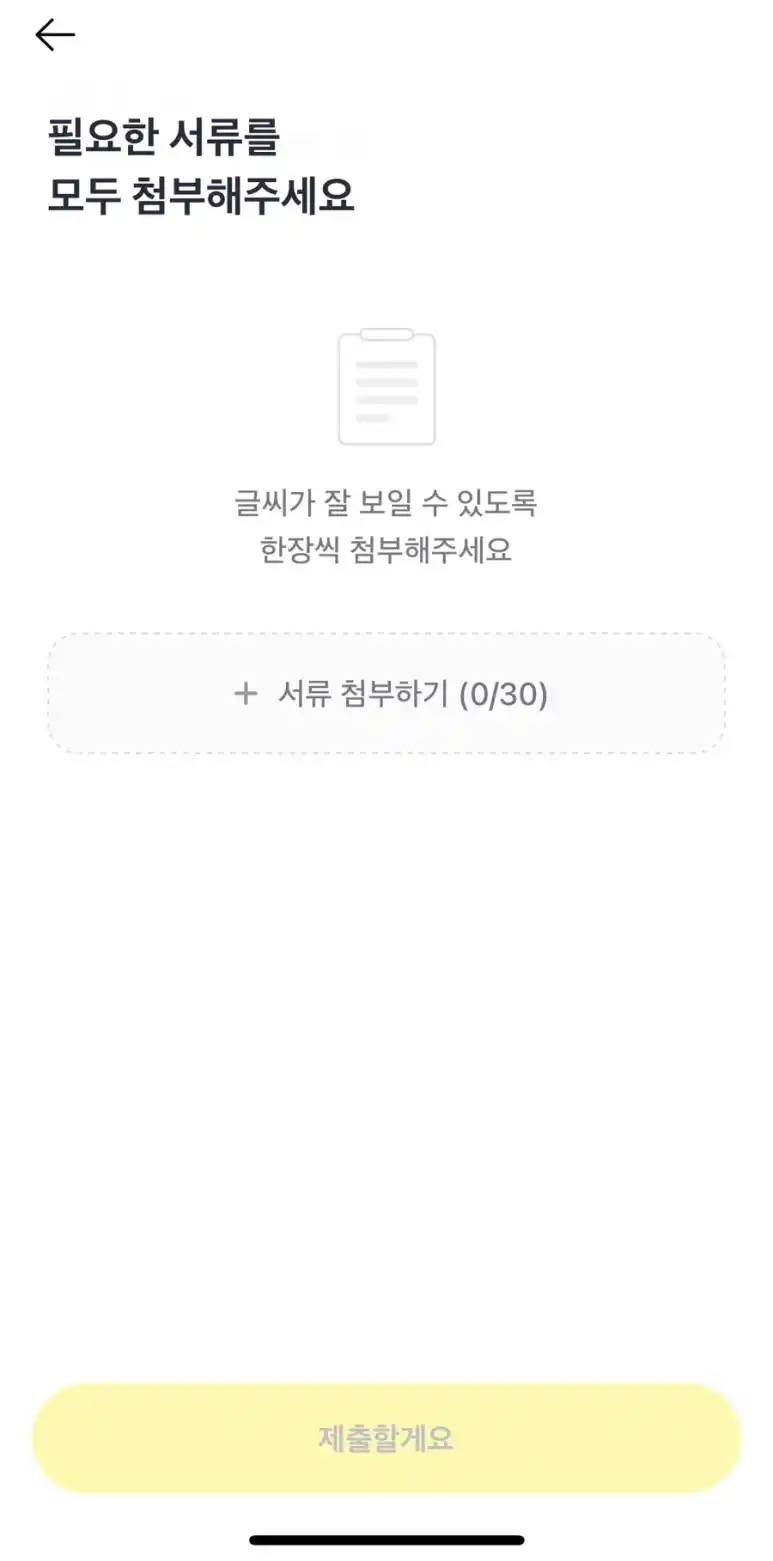Select the back navigation arrow at top left
The width and height of the screenshot is (773, 1561).
(x=56, y=34)
